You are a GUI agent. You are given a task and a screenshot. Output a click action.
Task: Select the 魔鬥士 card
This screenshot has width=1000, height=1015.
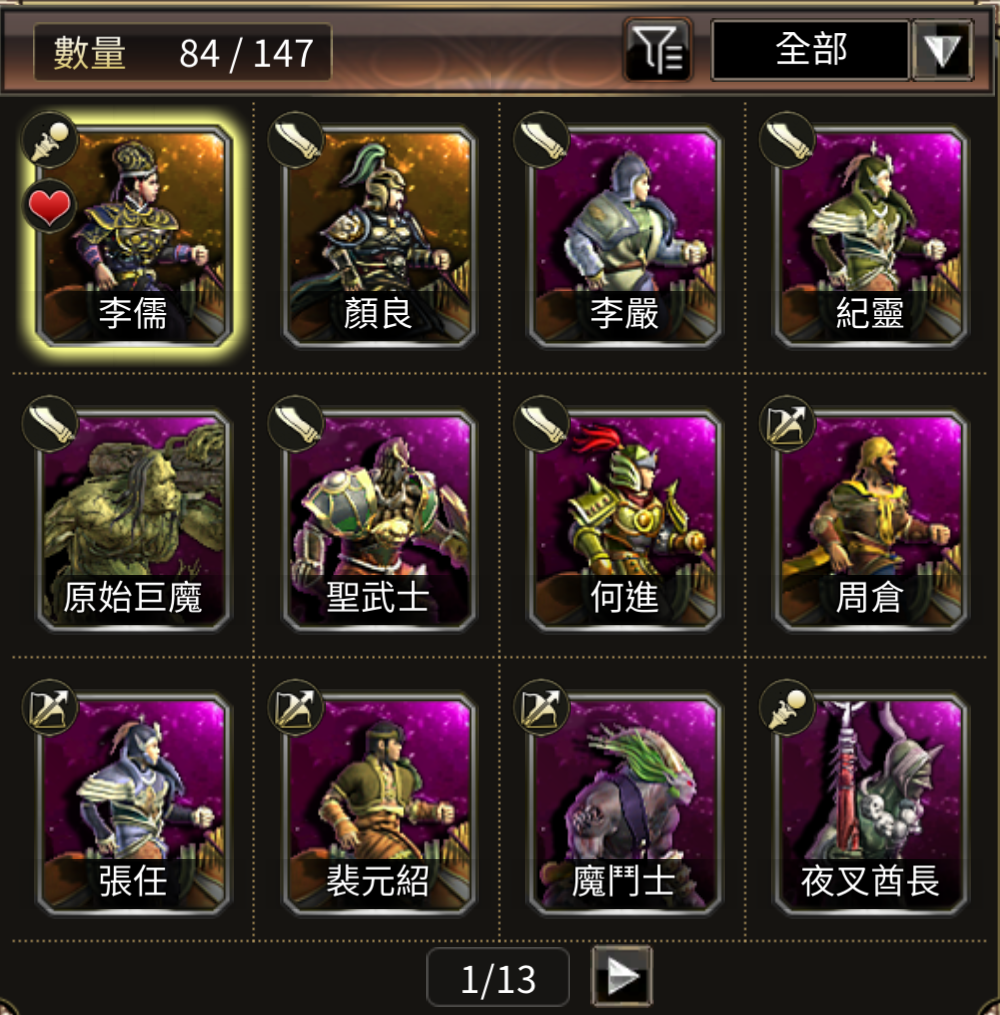point(625,804)
